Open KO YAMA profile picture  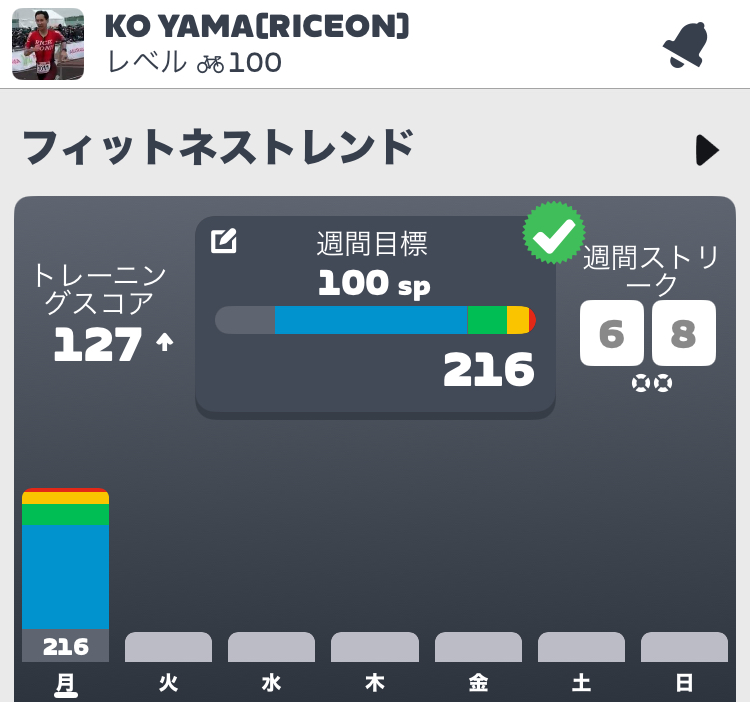pyautogui.click(x=48, y=44)
